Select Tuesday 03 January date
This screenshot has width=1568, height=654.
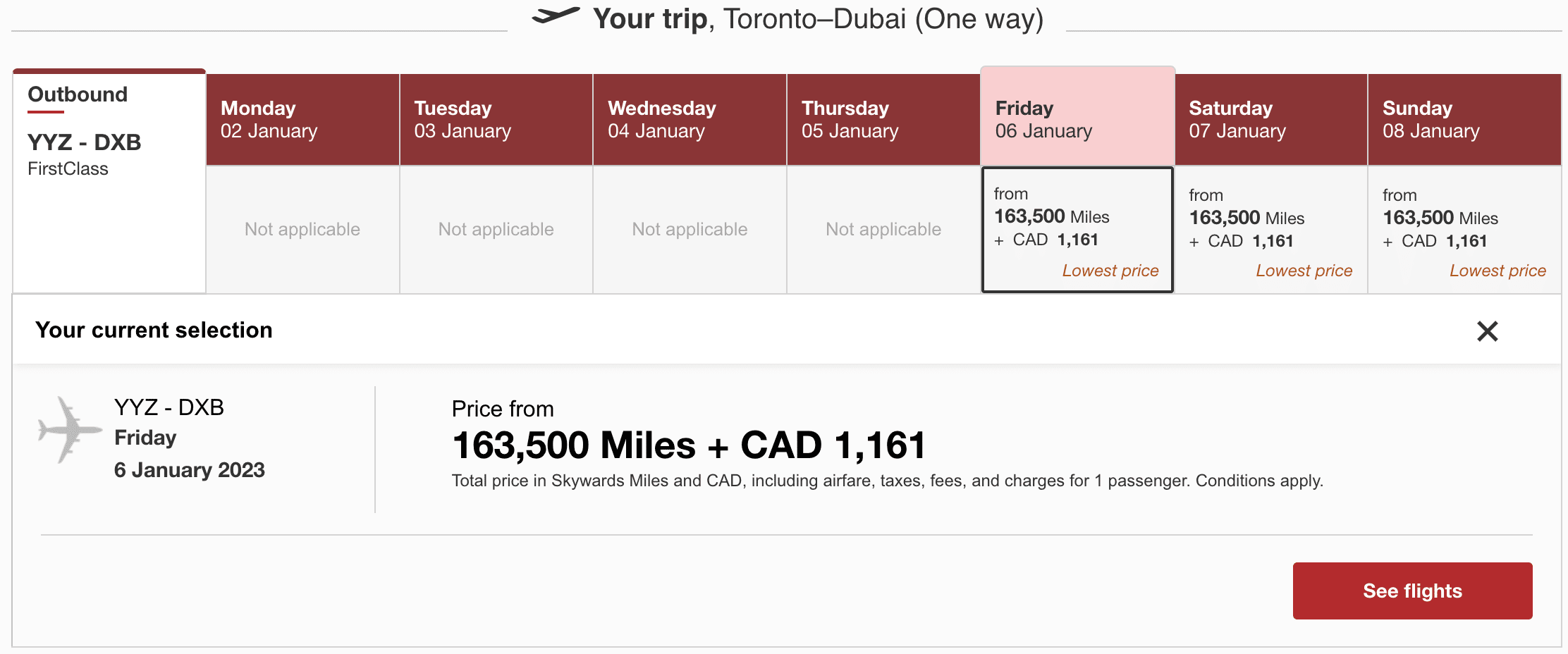coord(496,120)
